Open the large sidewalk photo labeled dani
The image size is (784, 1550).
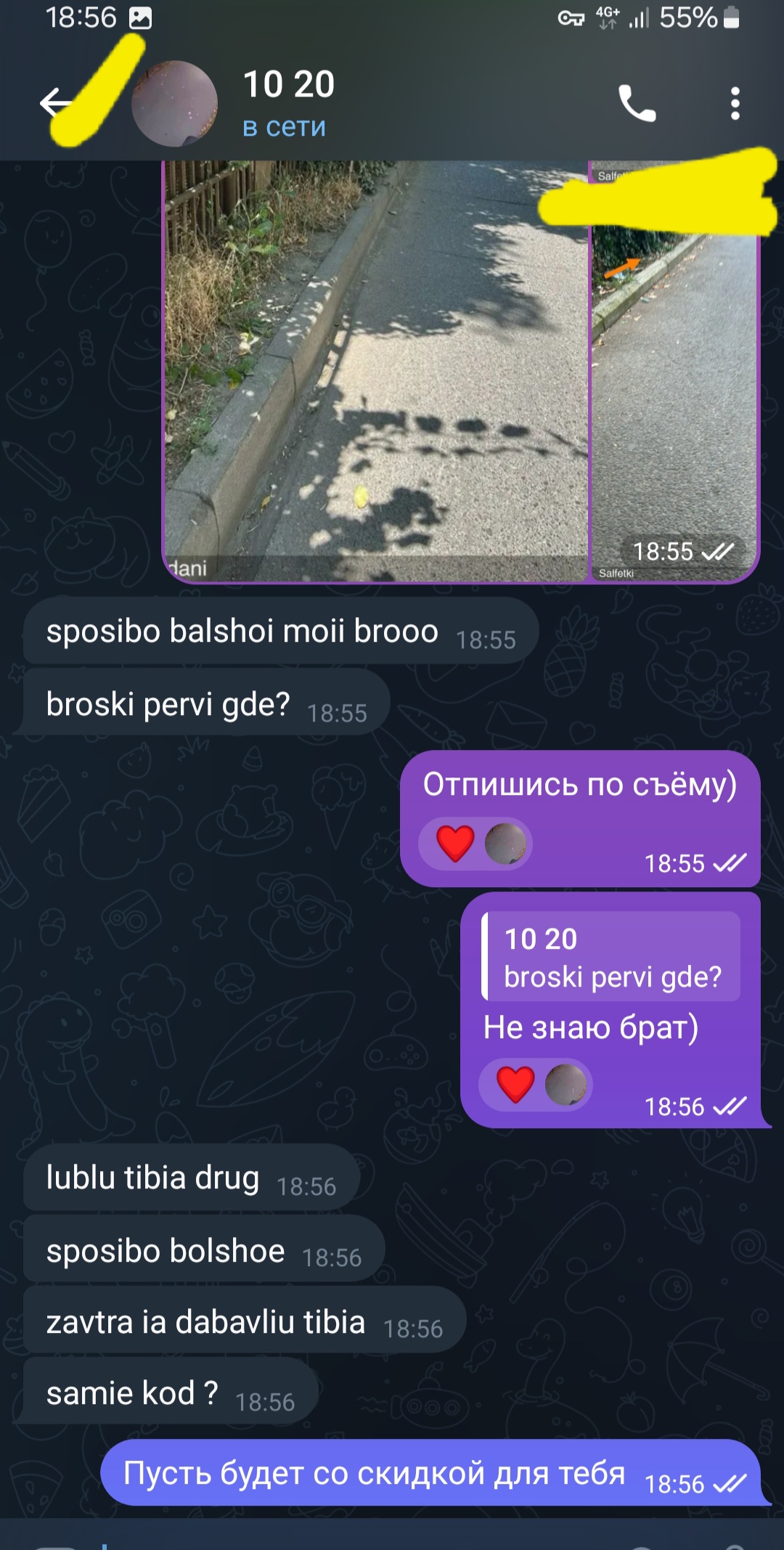(x=376, y=370)
